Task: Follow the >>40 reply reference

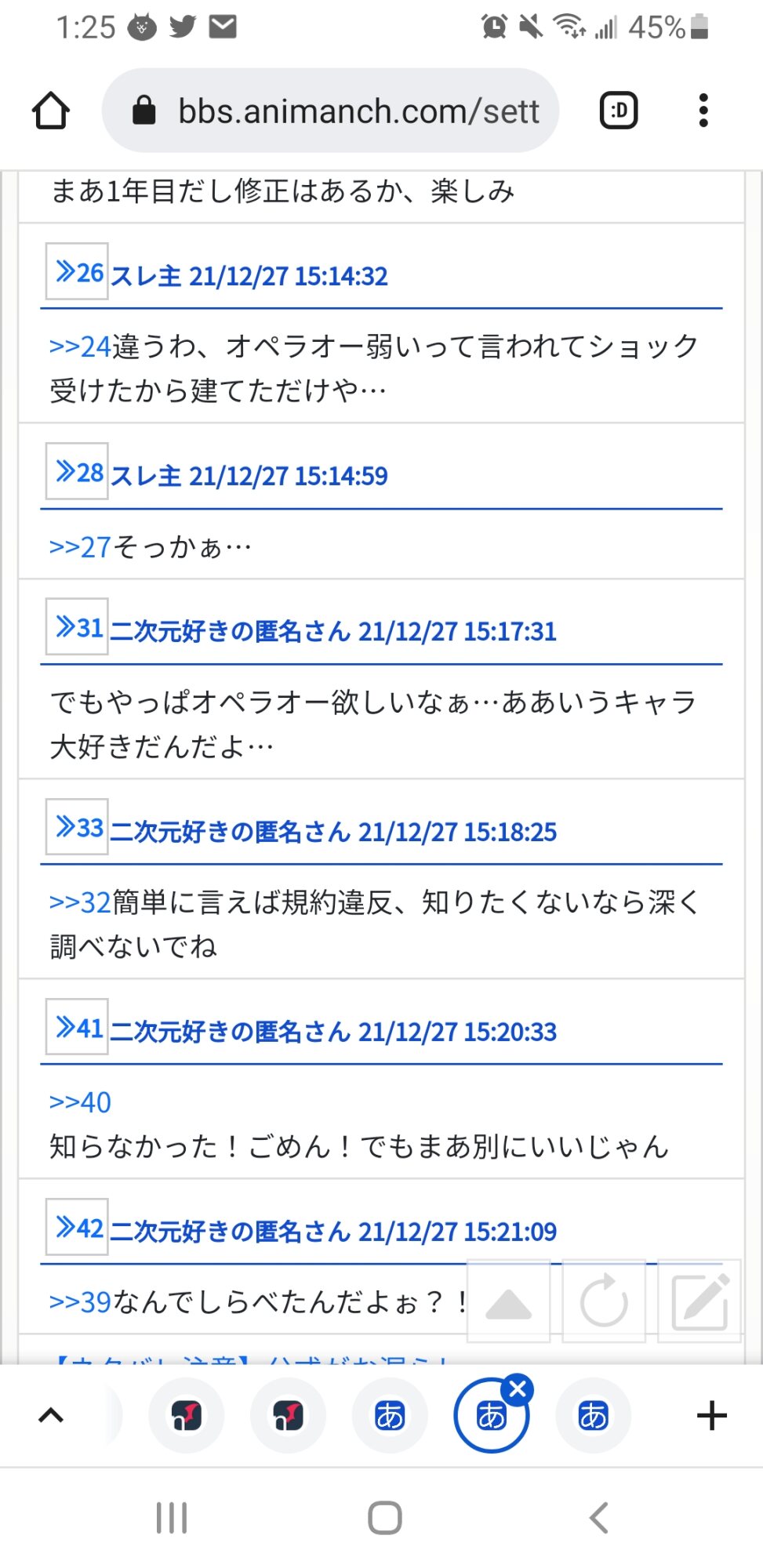Action: (80, 1102)
